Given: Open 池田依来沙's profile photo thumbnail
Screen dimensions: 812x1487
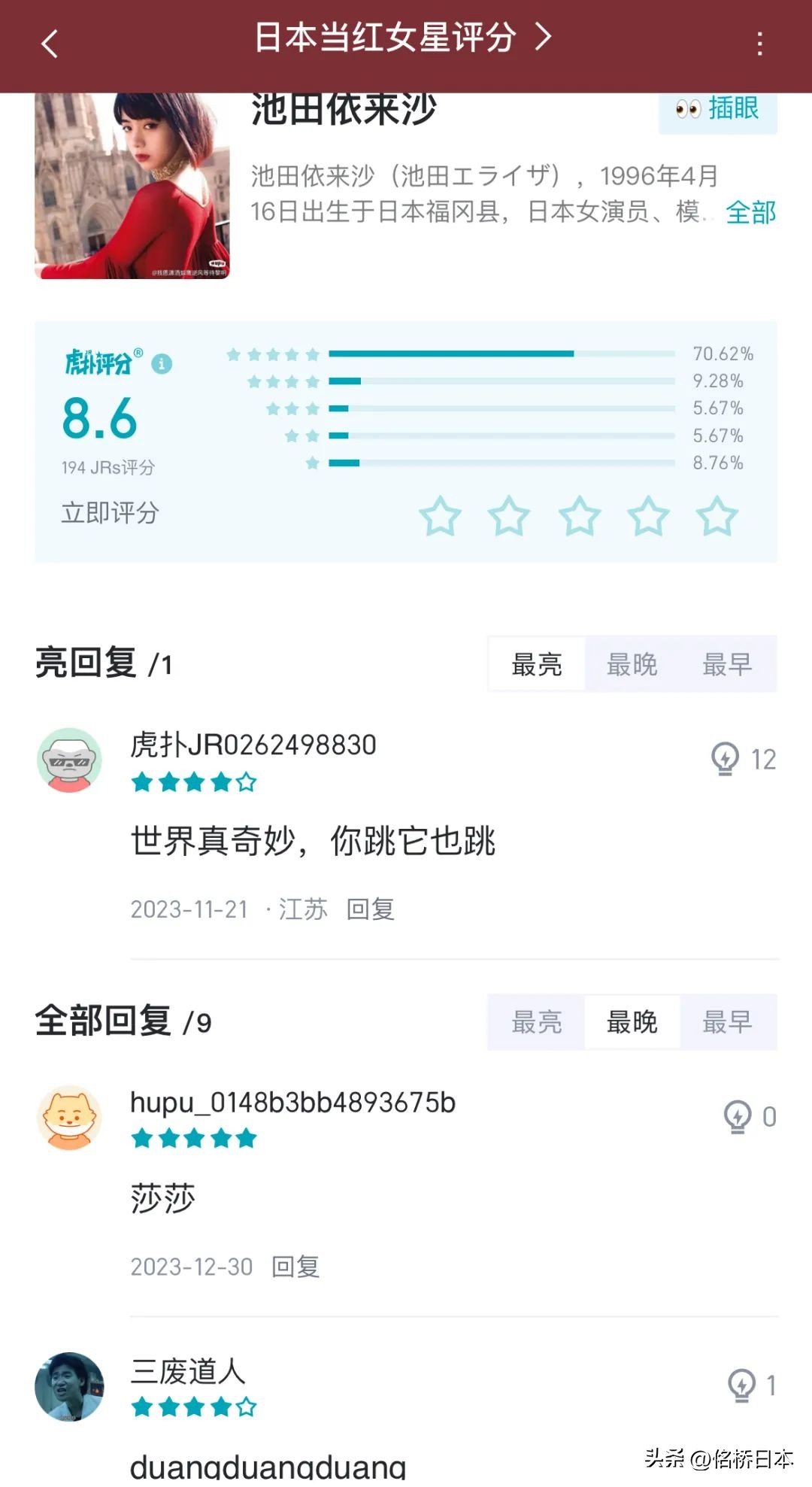Looking at the screenshot, I should (132, 184).
